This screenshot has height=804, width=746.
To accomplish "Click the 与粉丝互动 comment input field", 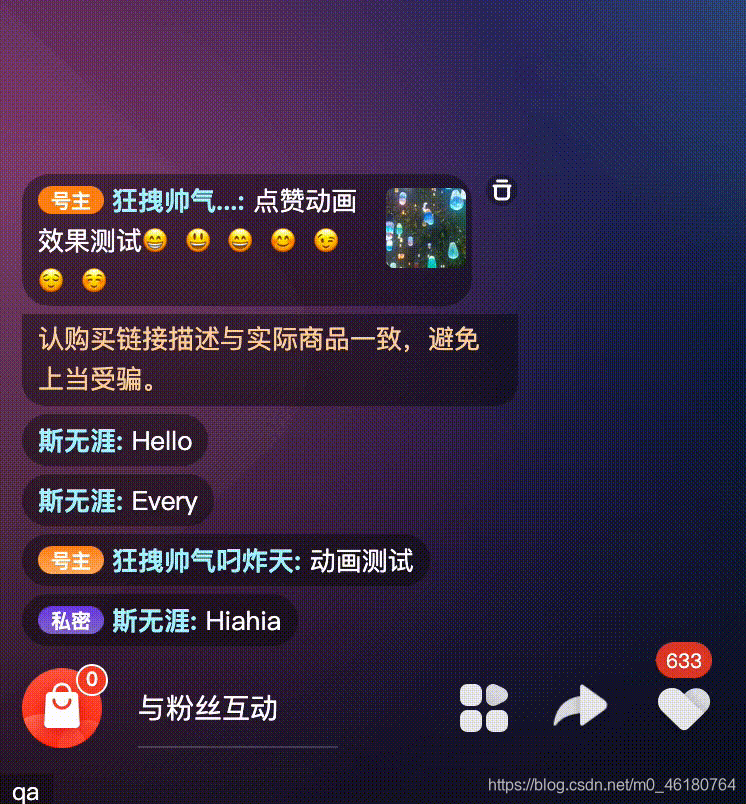I will coord(207,707).
